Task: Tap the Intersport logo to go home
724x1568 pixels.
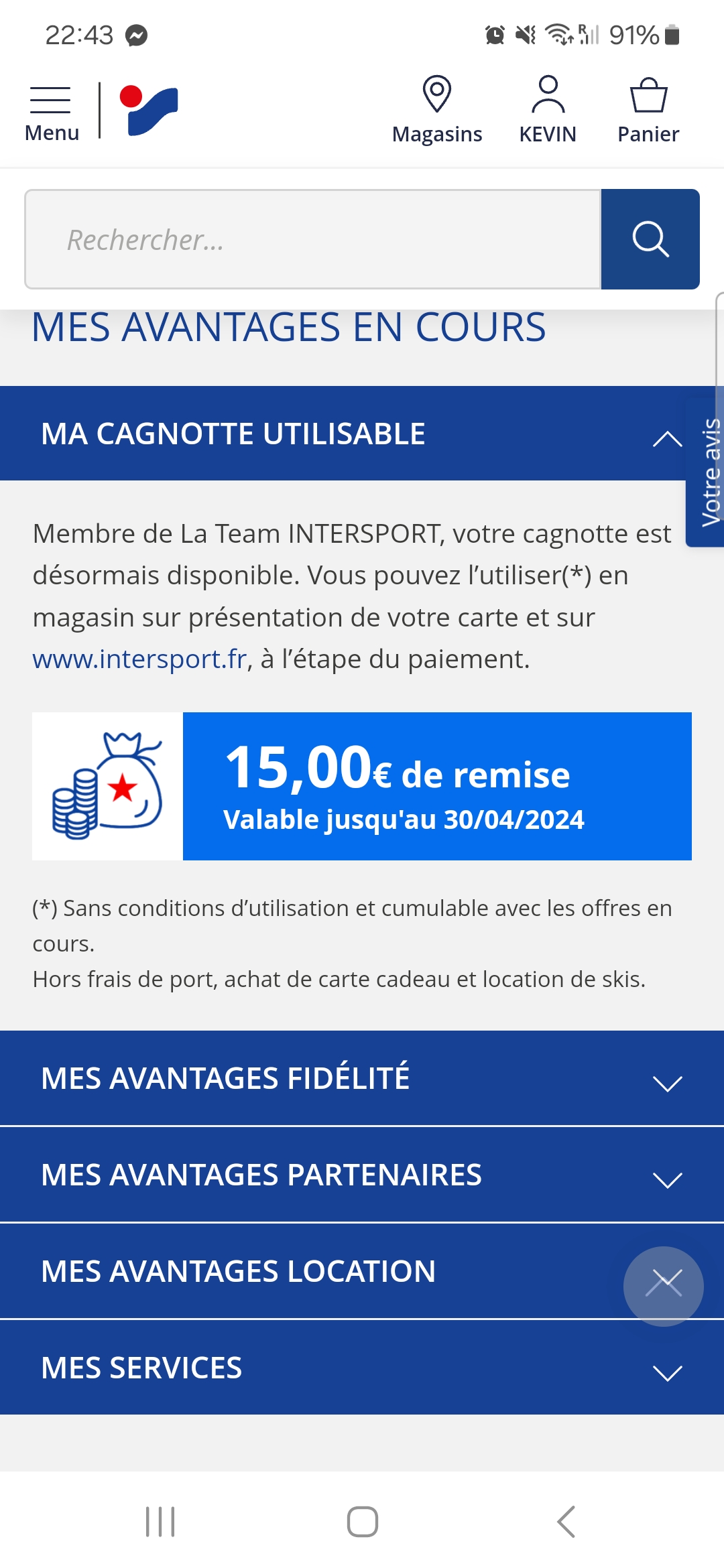Action: pyautogui.click(x=149, y=111)
